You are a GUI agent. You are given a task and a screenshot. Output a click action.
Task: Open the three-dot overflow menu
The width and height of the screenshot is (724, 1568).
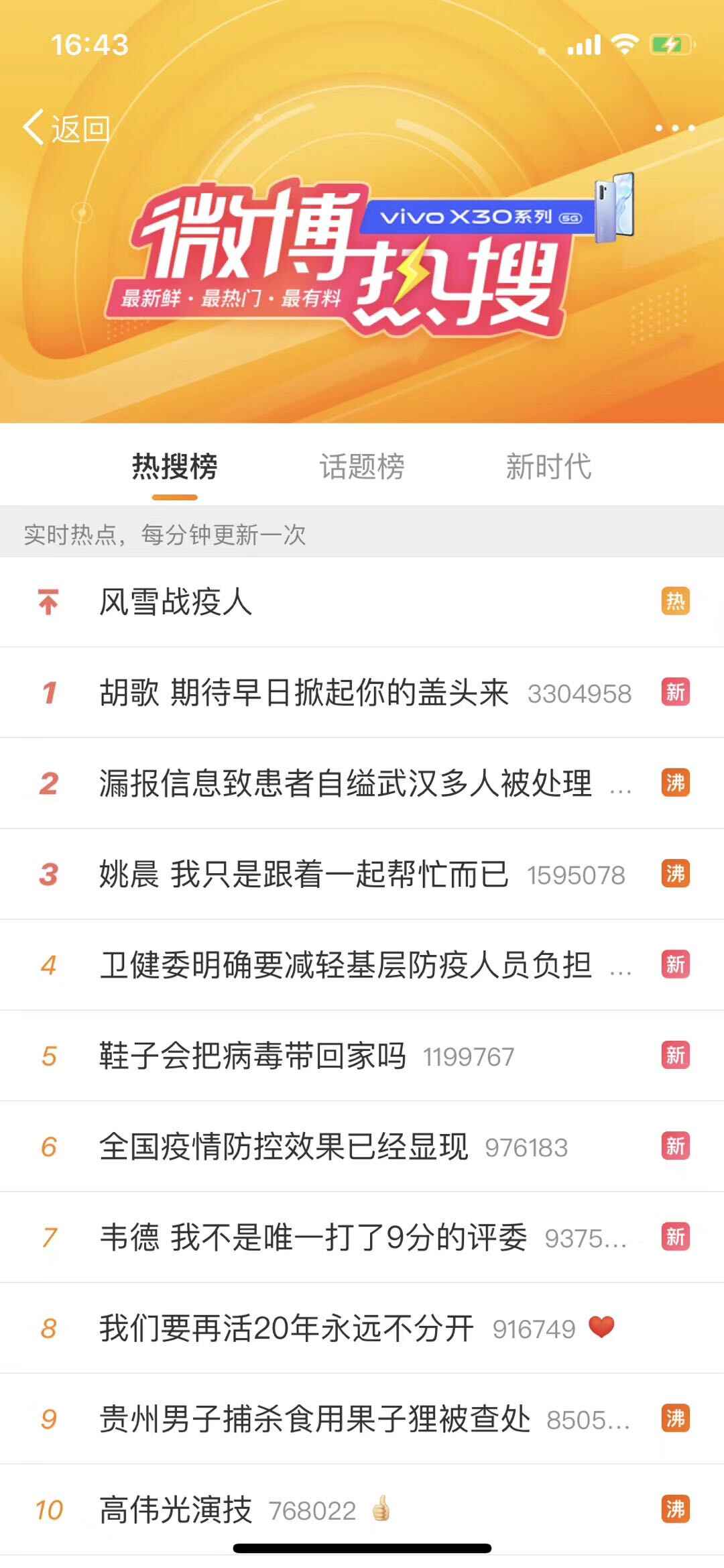[674, 127]
